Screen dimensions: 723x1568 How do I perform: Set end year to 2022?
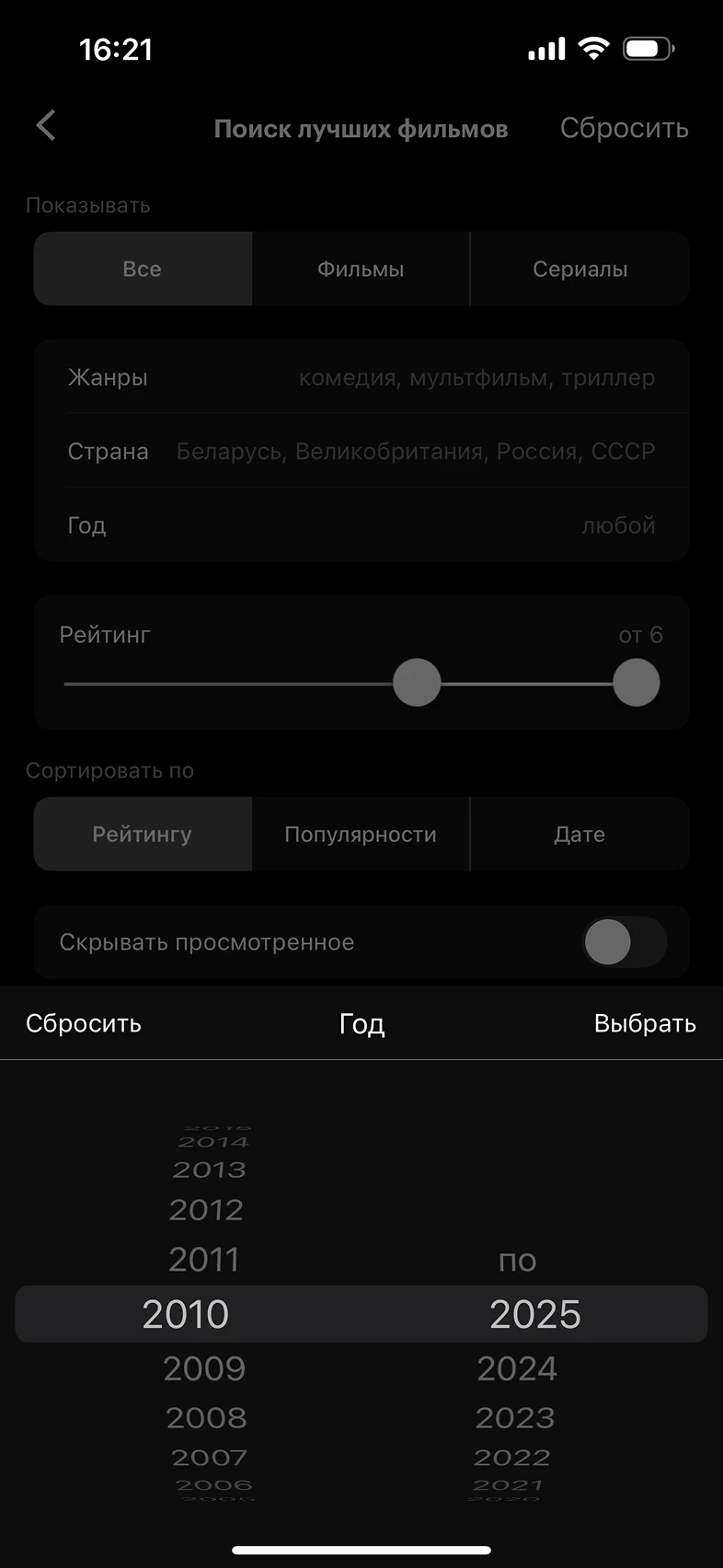pos(511,1458)
